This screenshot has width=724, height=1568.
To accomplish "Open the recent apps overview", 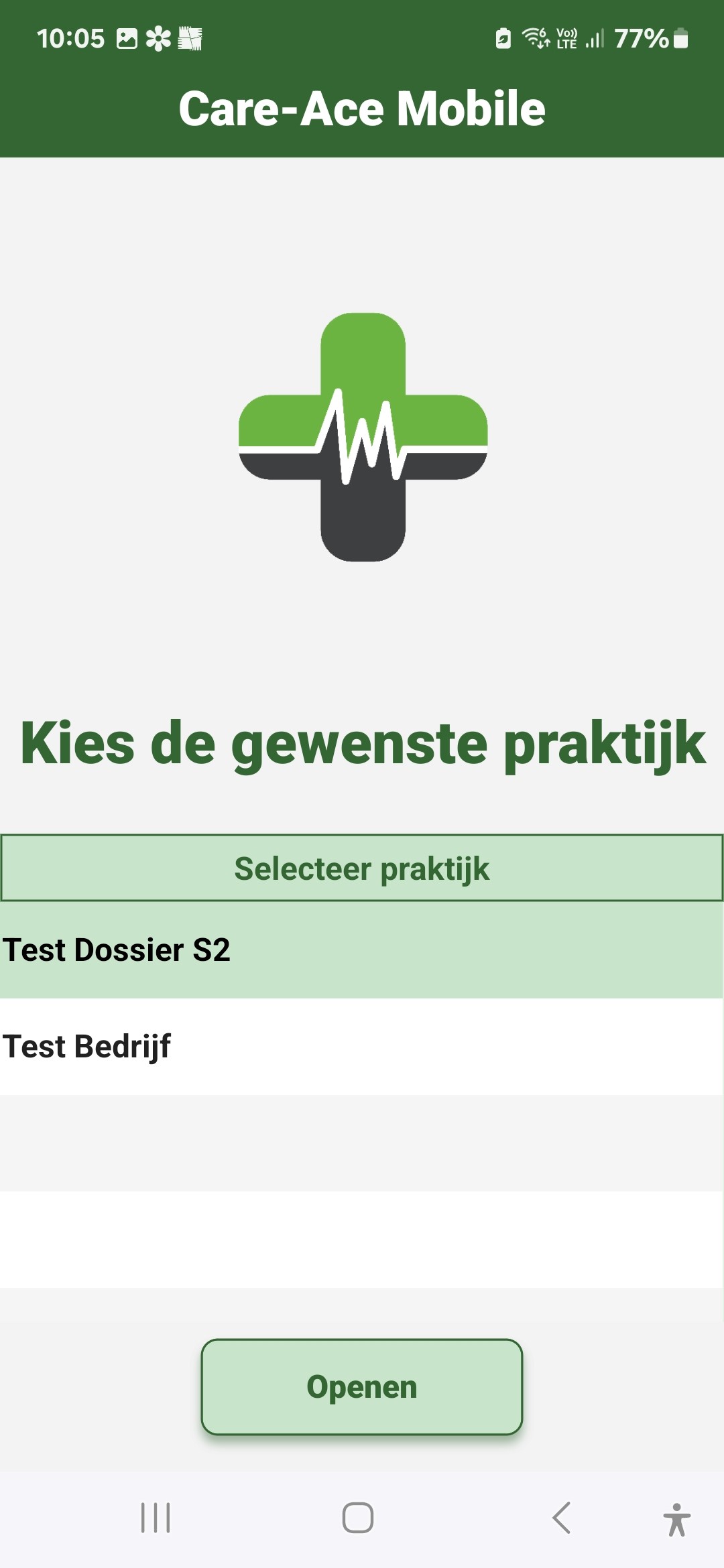I will click(x=156, y=1518).
